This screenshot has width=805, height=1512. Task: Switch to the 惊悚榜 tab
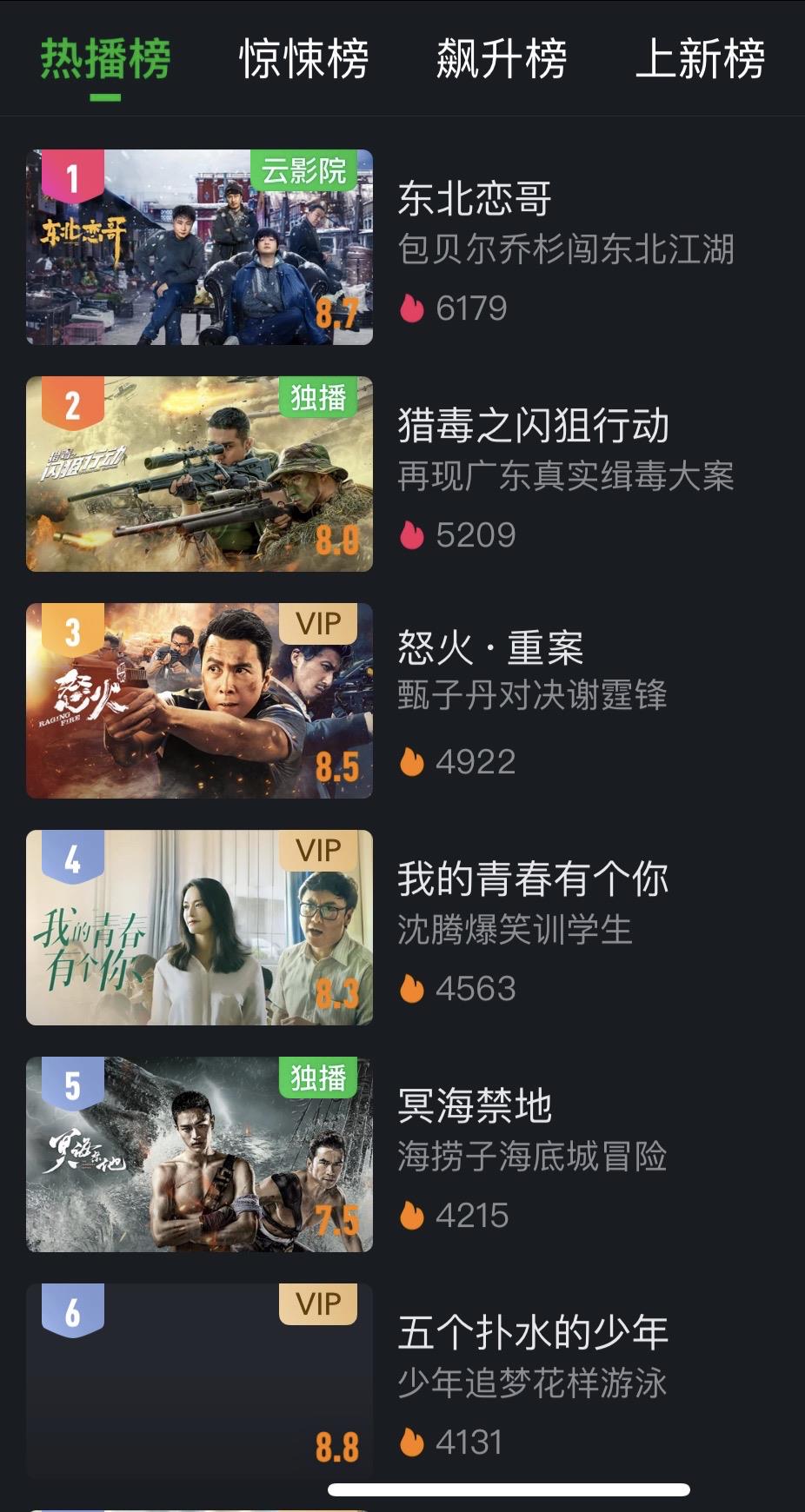point(303,59)
